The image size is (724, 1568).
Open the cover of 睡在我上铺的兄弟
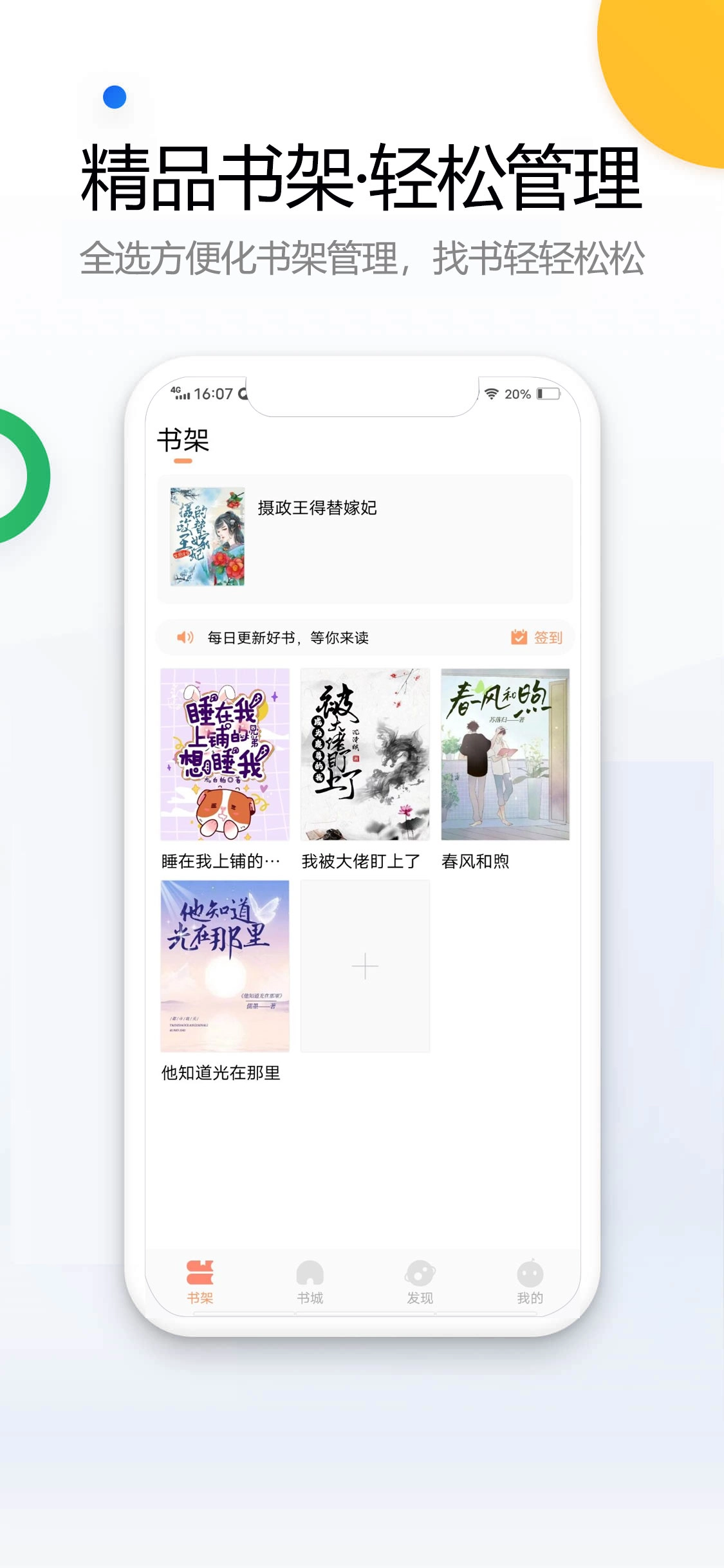pyautogui.click(x=223, y=754)
